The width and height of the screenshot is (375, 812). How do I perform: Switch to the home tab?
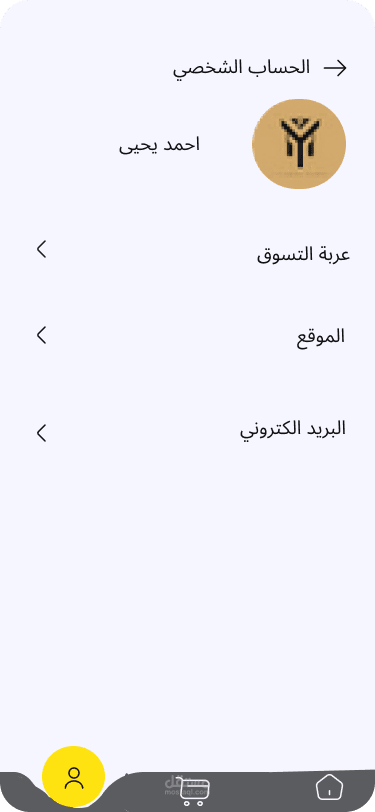coord(329,789)
